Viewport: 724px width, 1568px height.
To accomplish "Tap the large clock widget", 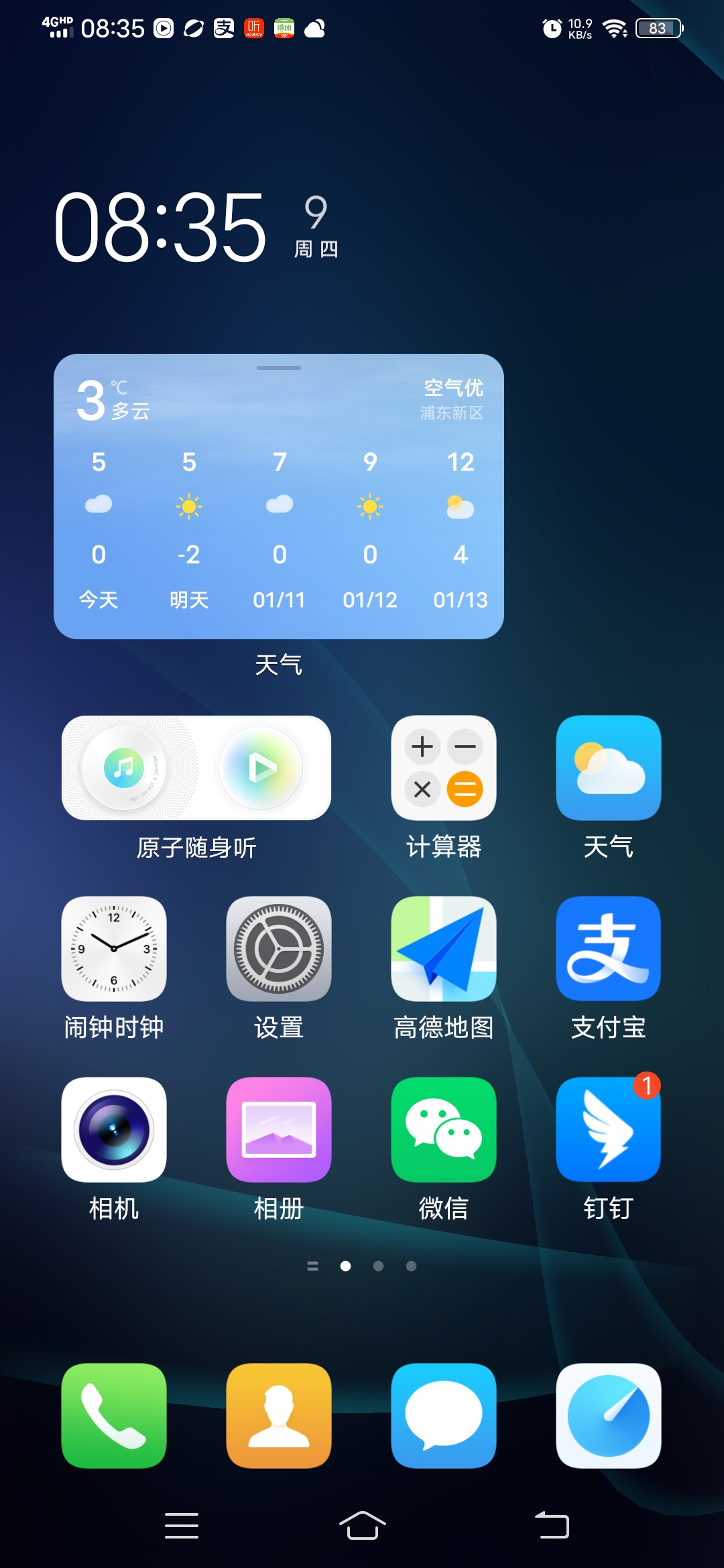I will (161, 226).
